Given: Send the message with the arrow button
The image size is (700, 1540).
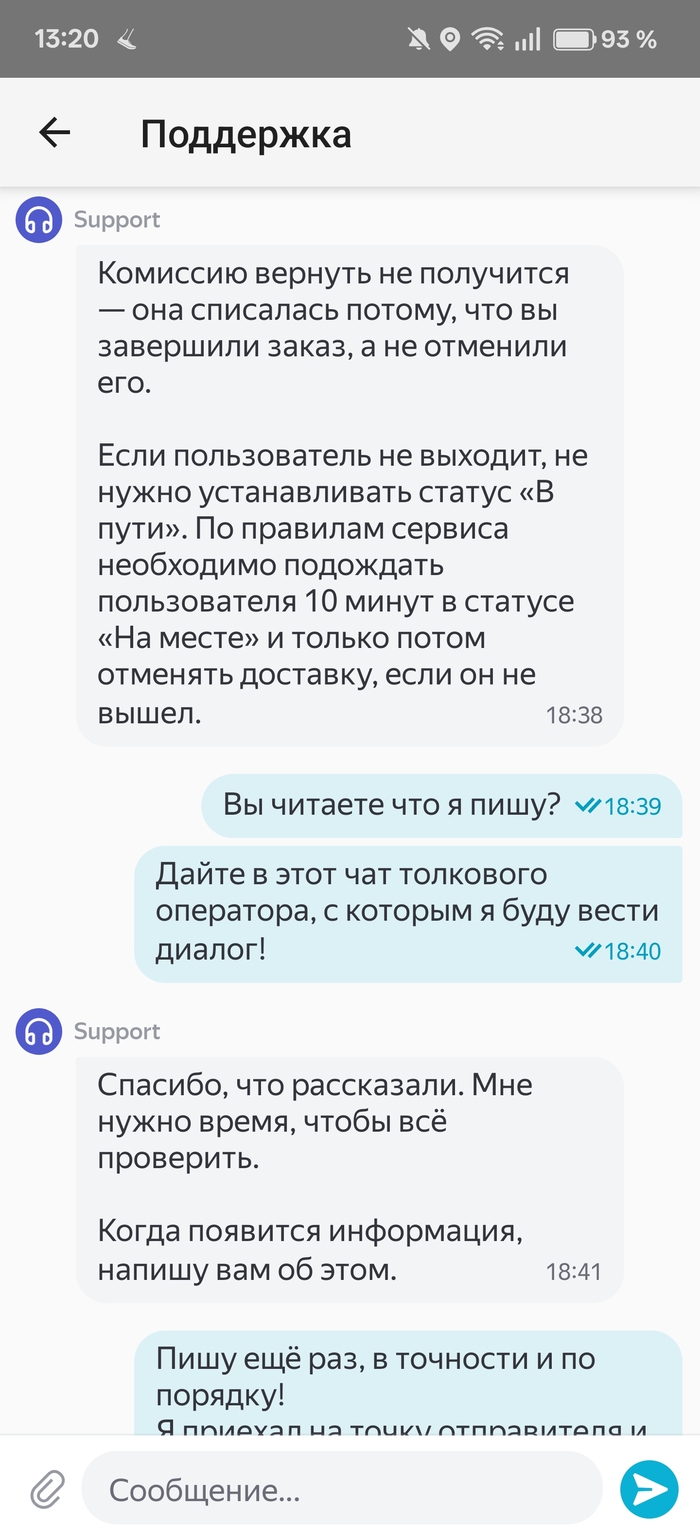Looking at the screenshot, I should coord(649,1490).
